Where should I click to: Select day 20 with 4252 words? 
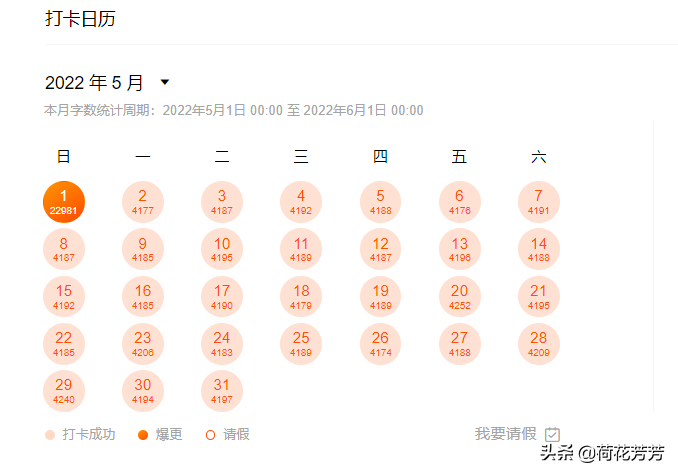pos(459,296)
